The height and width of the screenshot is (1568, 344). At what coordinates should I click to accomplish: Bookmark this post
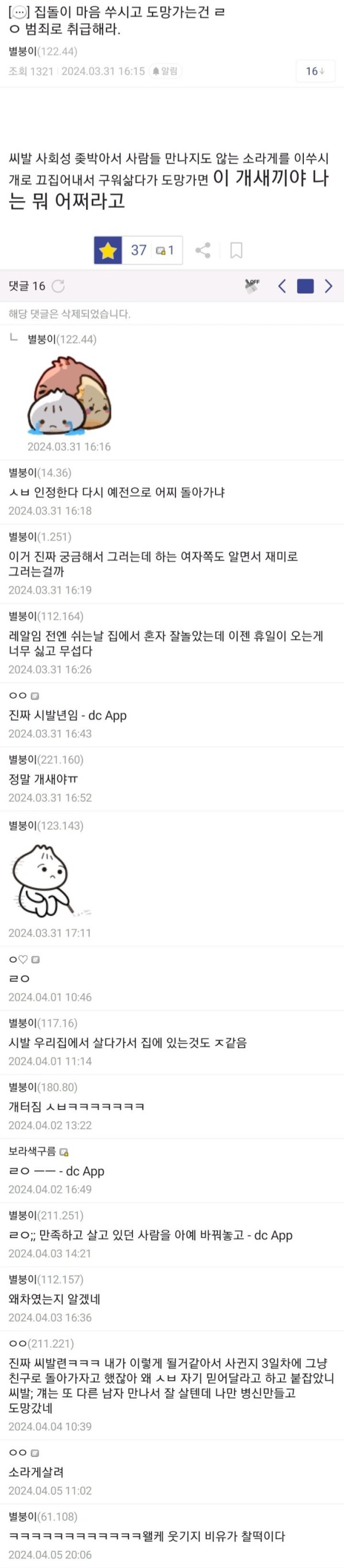coord(236,250)
